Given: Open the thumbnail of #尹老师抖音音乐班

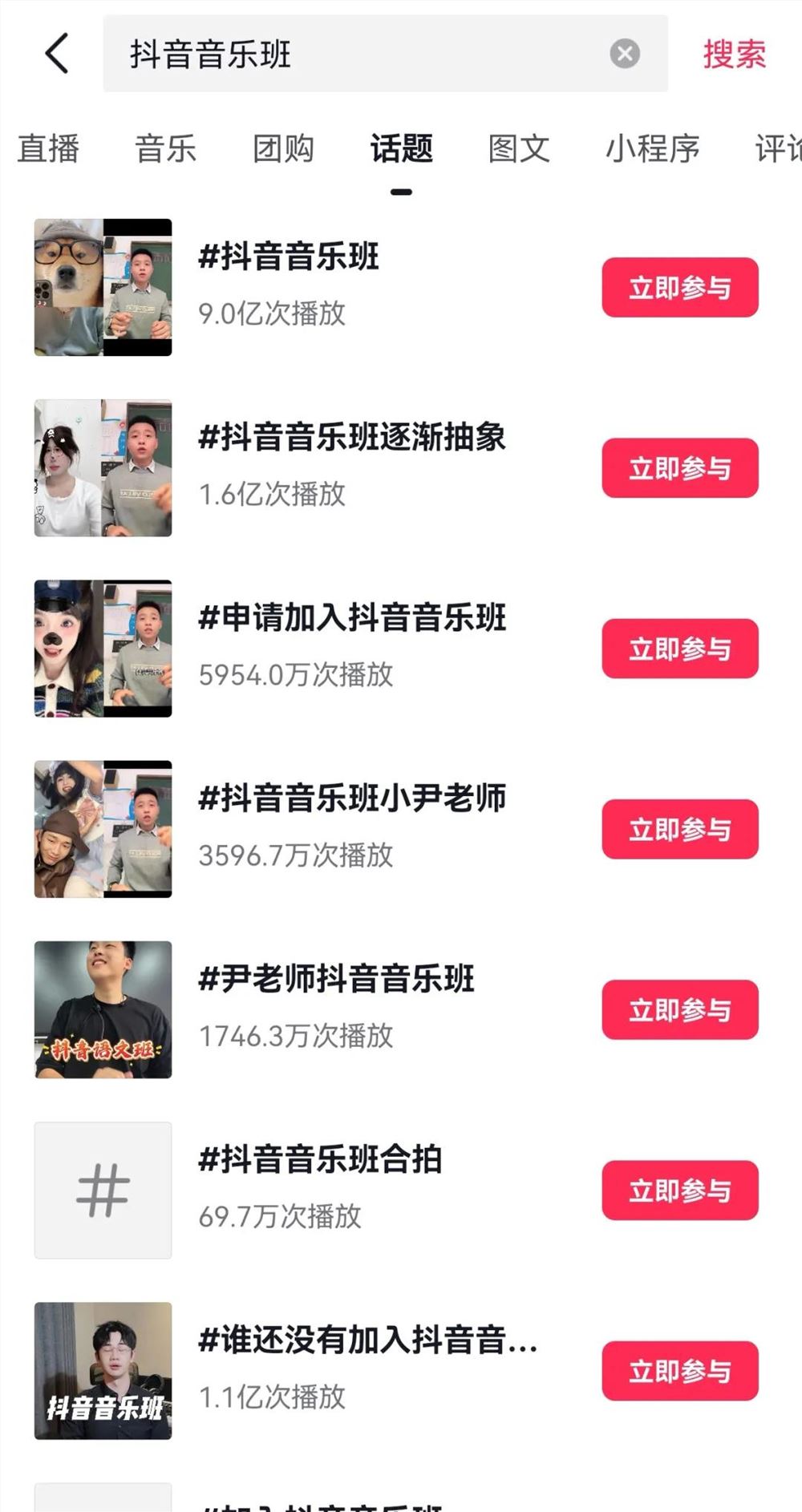Looking at the screenshot, I should coord(102,1009).
